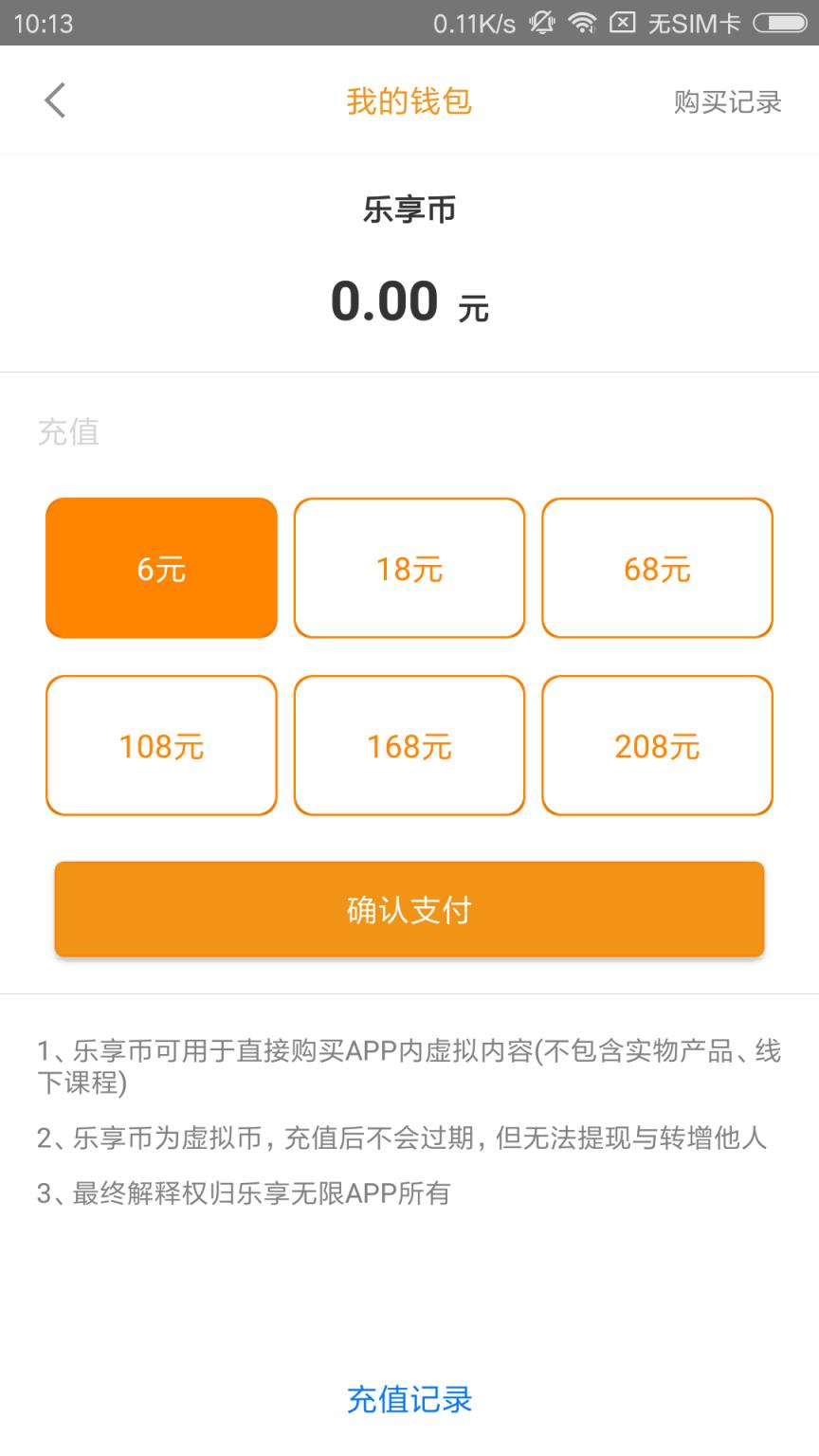This screenshot has height=1456, width=819.
Task: Select the 108元 amount tile
Action: coord(160,745)
